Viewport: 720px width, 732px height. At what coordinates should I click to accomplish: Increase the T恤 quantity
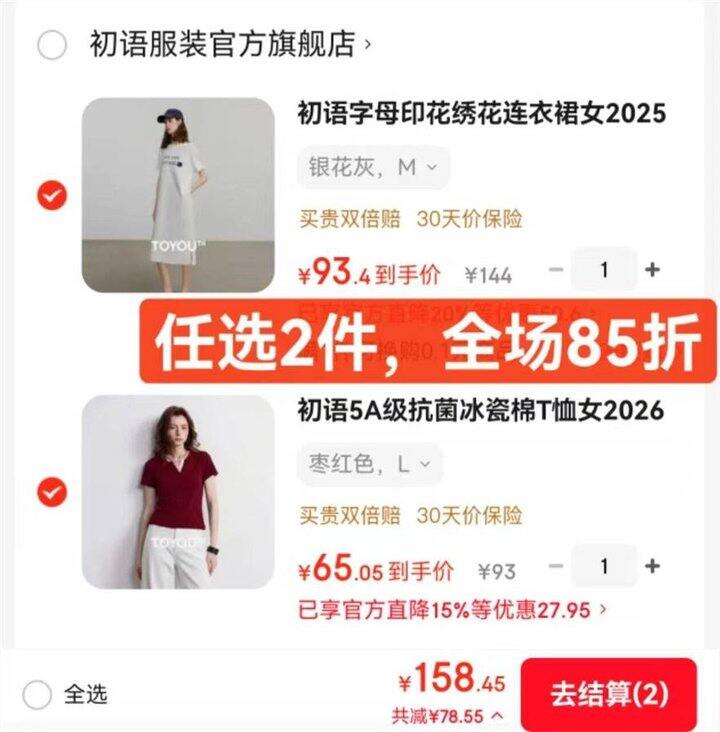(652, 567)
